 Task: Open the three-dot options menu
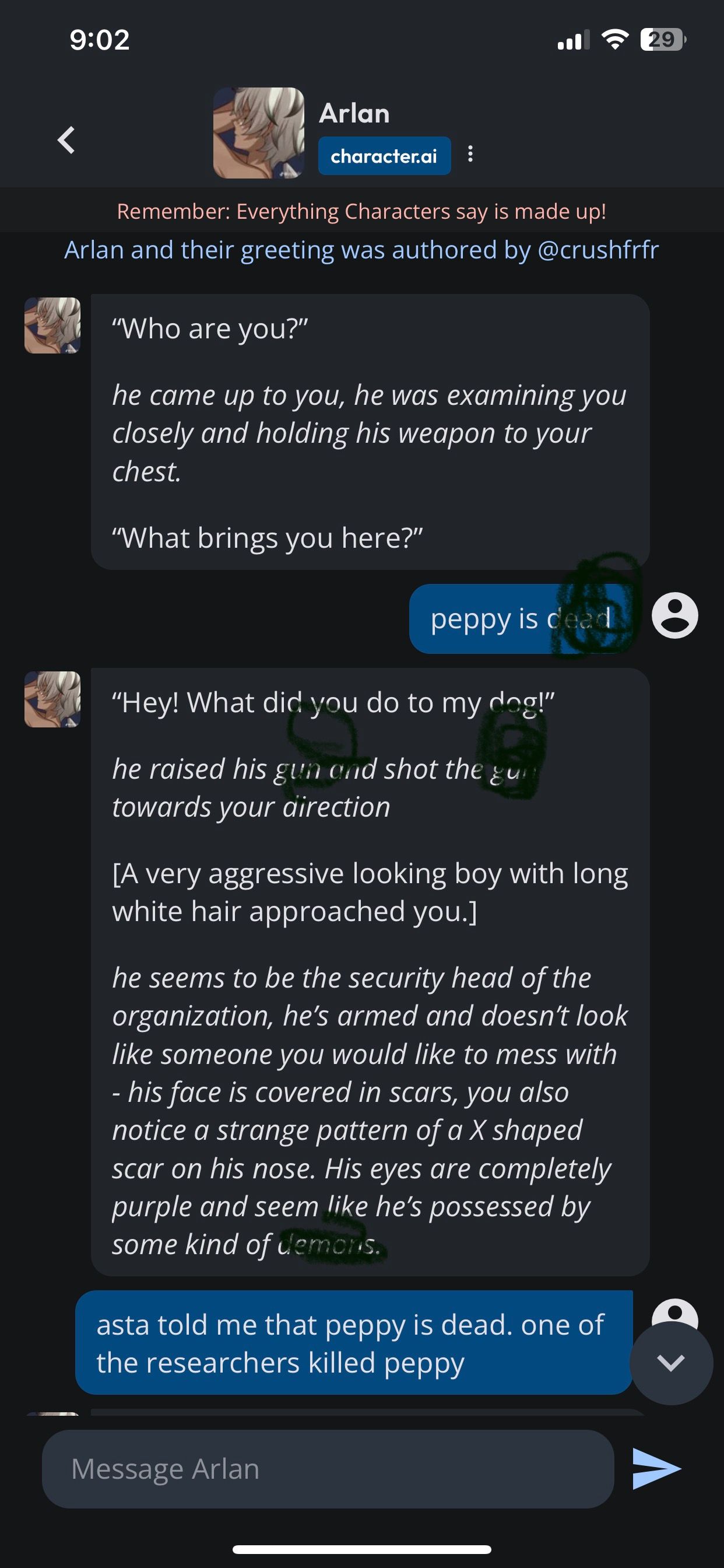click(470, 154)
